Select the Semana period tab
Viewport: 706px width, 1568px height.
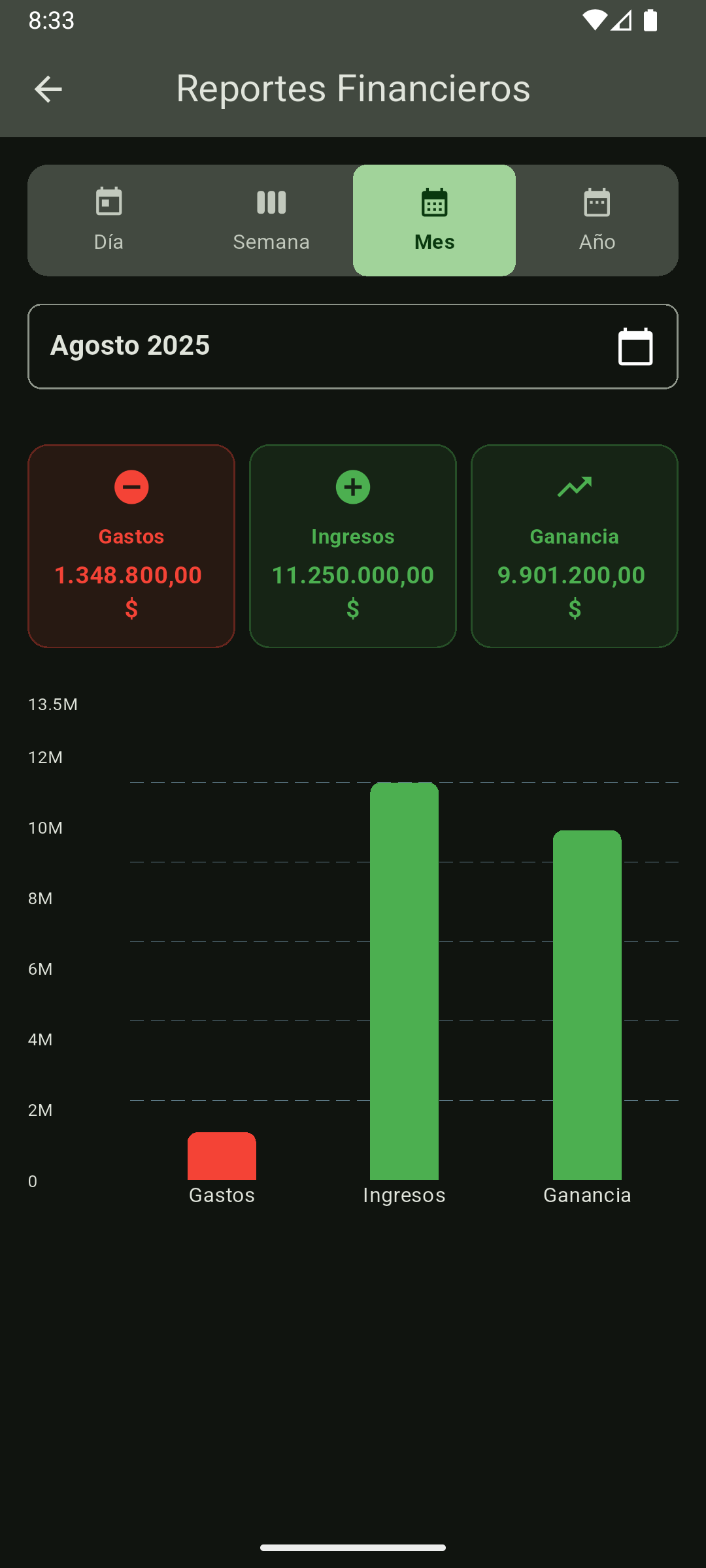271,220
